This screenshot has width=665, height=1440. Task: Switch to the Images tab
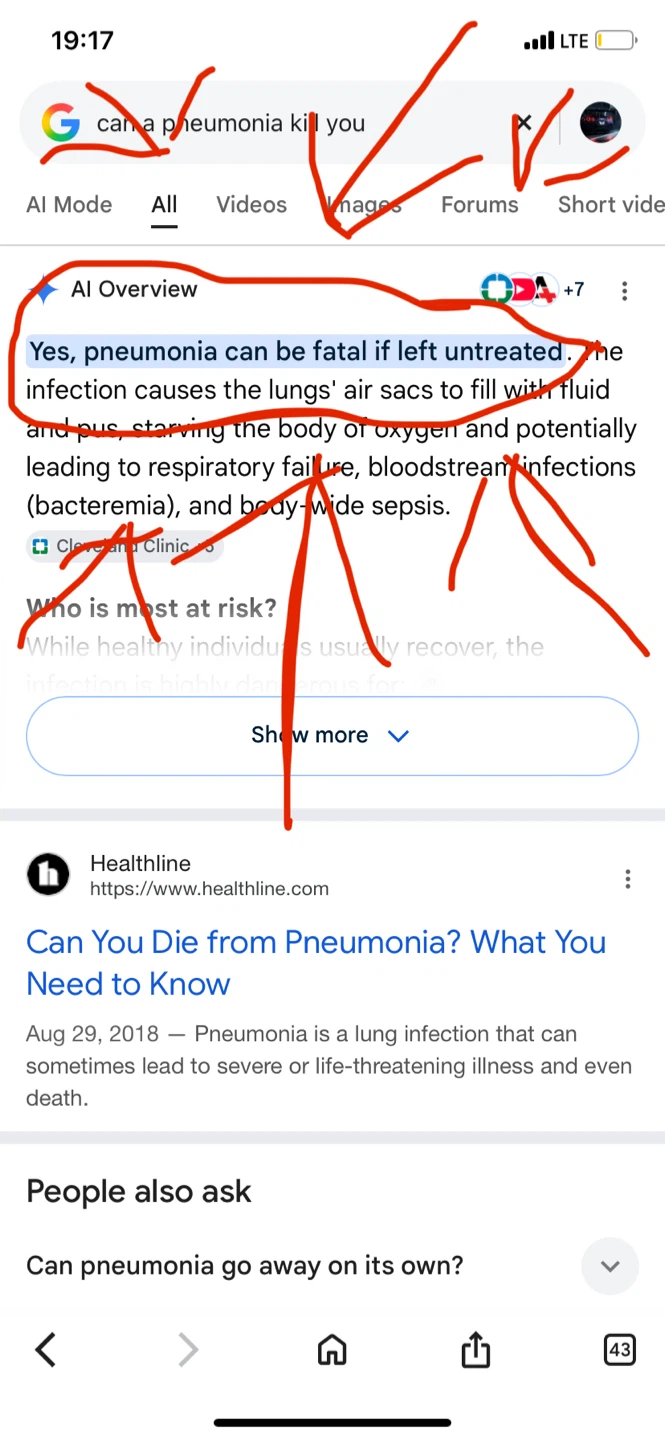click(x=364, y=204)
